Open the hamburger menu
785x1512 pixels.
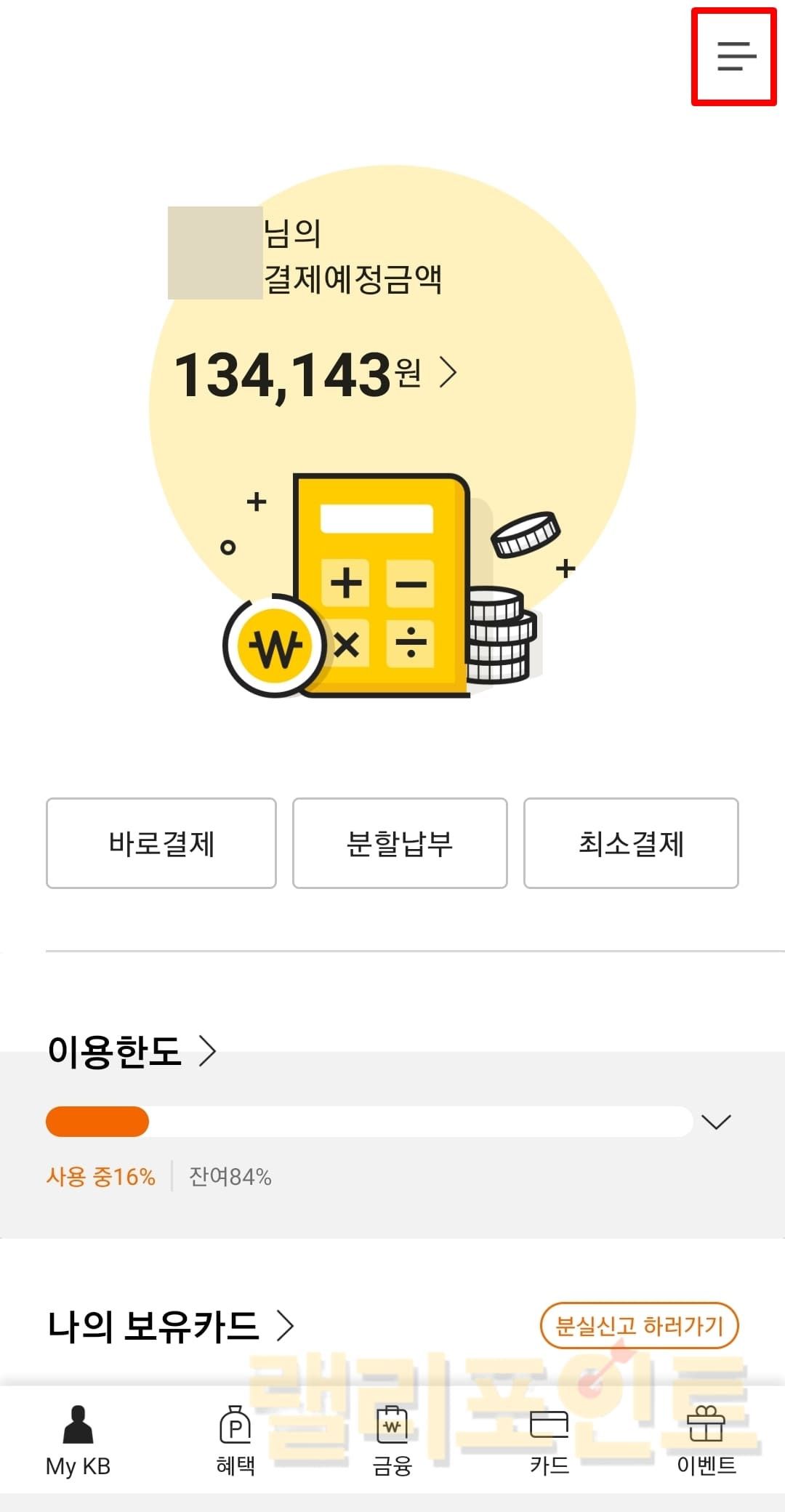pyautogui.click(x=736, y=56)
